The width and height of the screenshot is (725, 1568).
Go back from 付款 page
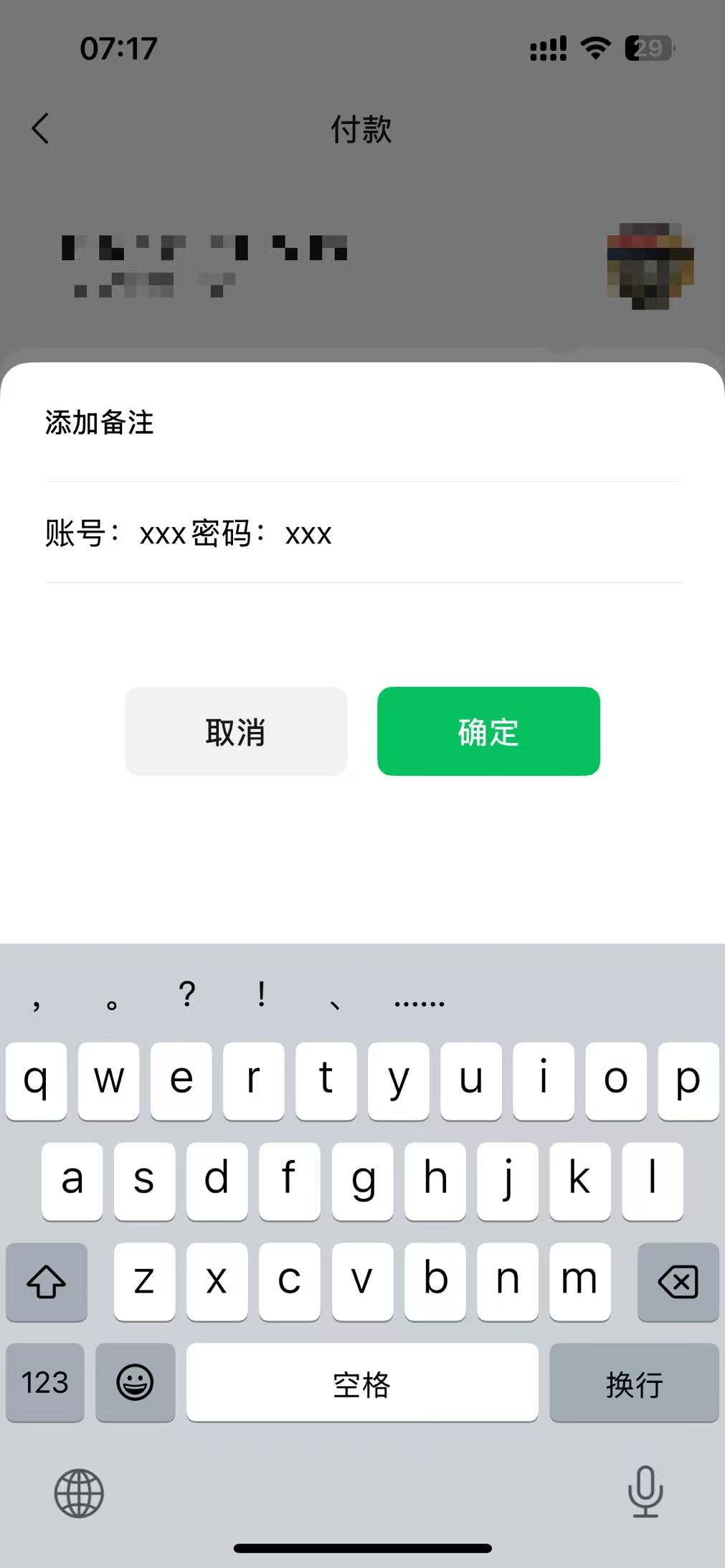(x=42, y=129)
